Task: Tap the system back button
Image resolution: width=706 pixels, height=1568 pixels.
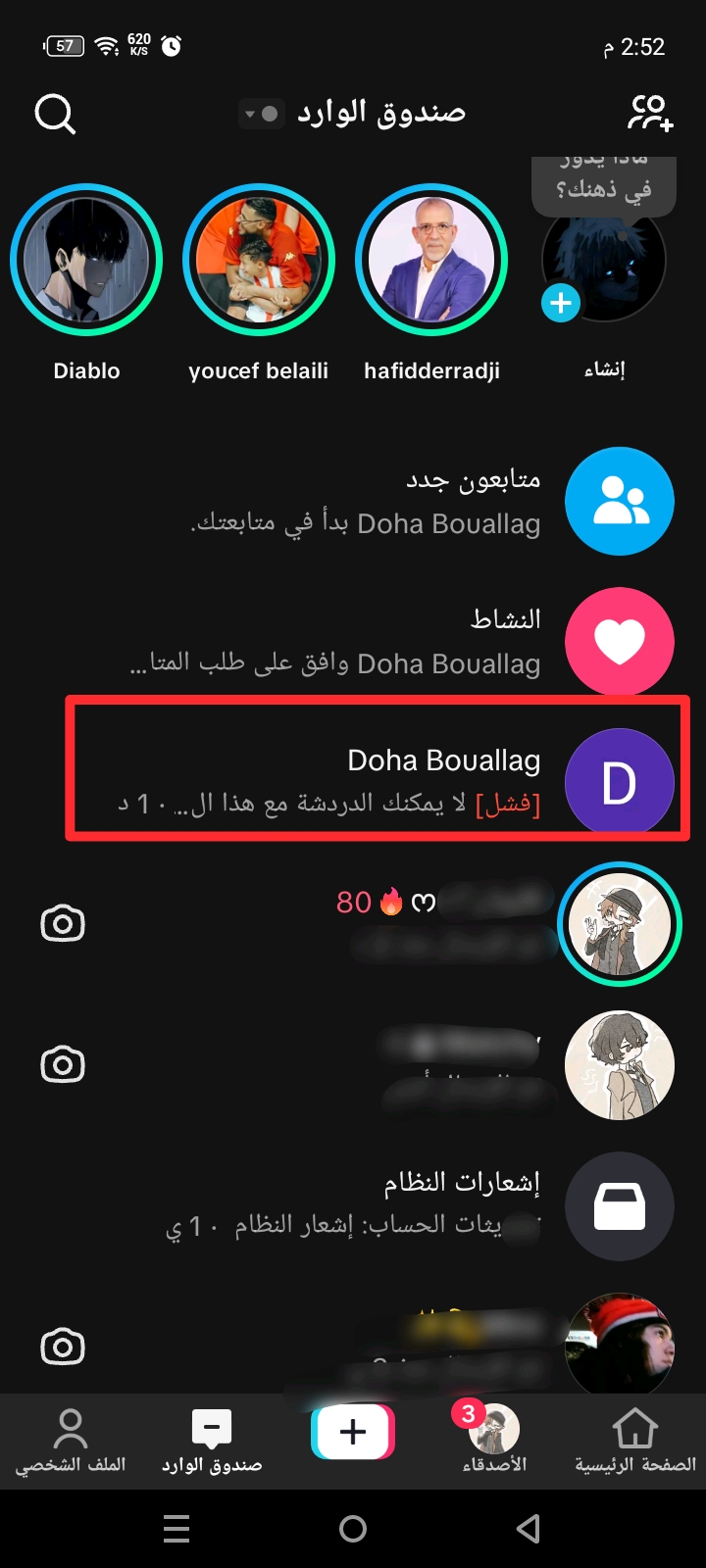Action: [x=529, y=1529]
